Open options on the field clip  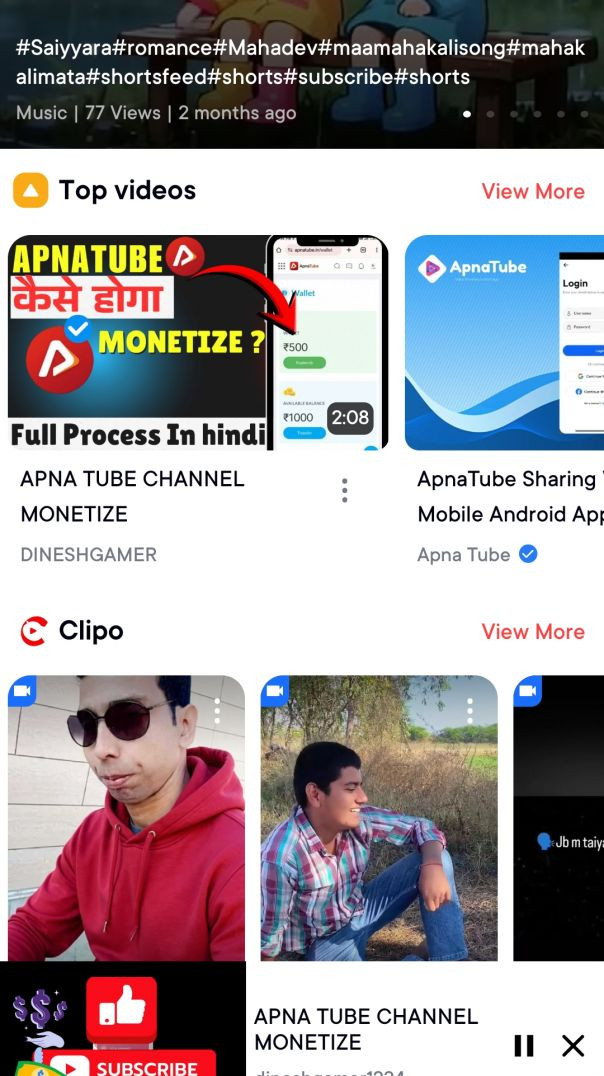tap(470, 711)
